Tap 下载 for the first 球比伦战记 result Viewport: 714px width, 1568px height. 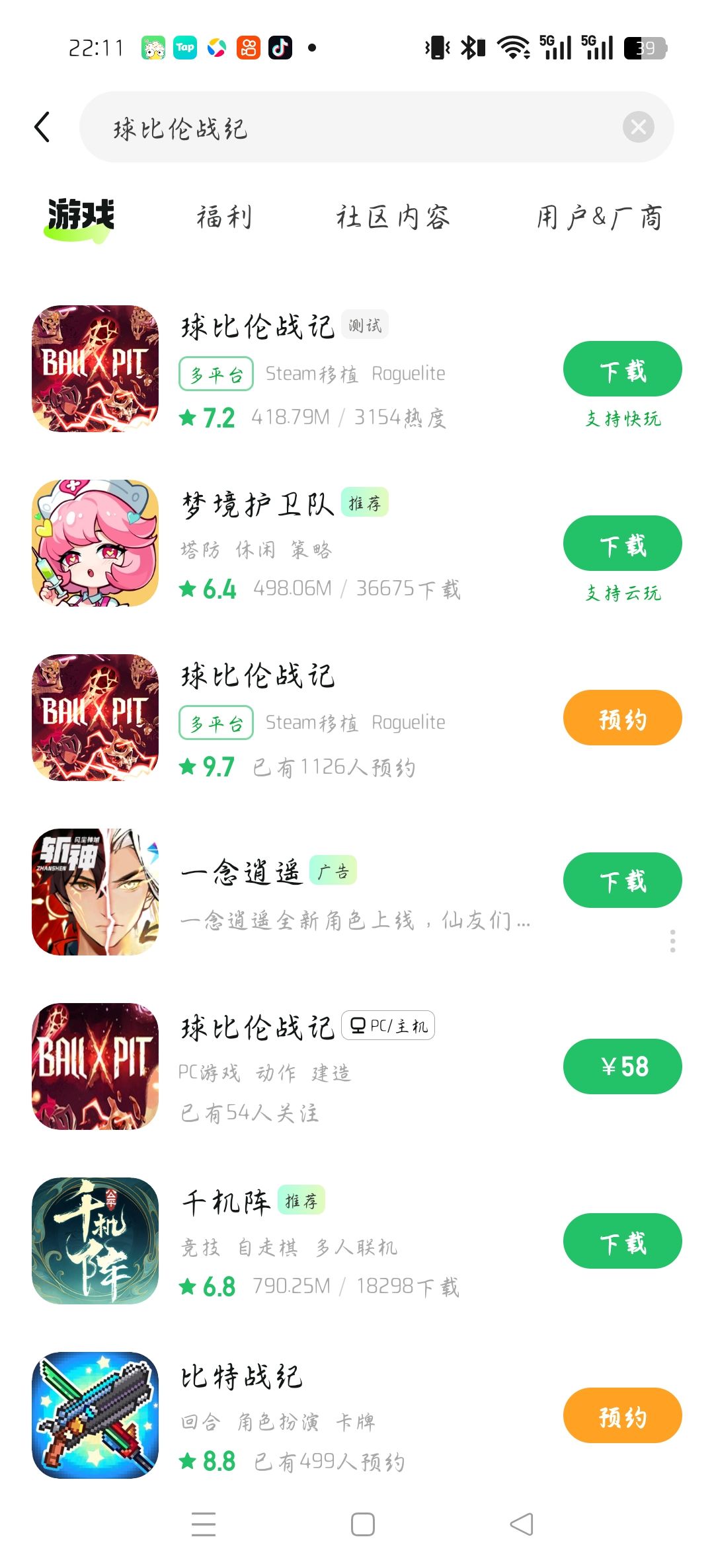[x=622, y=369]
